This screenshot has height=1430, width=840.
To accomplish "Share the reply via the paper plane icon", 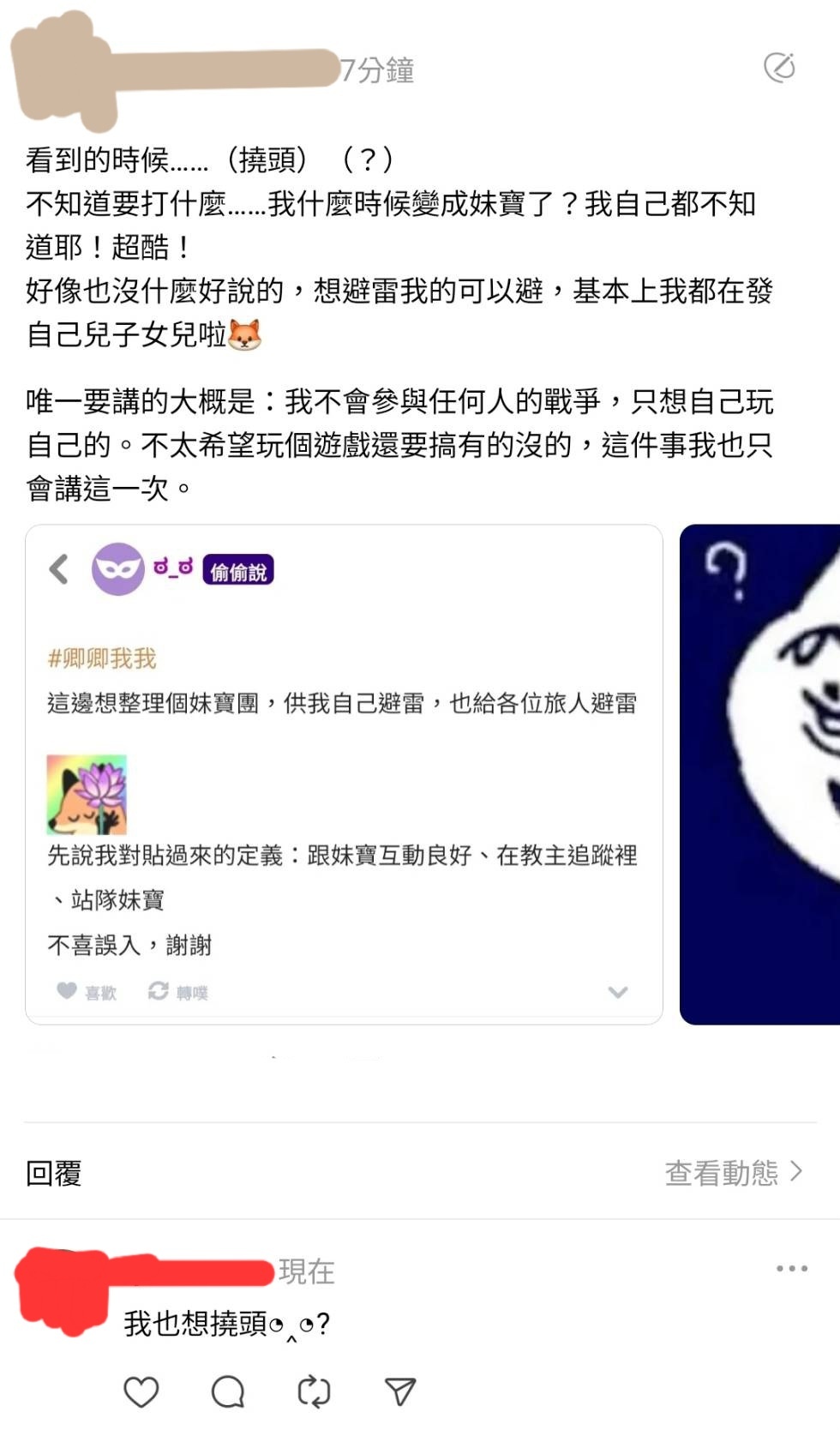I will click(x=399, y=1391).
